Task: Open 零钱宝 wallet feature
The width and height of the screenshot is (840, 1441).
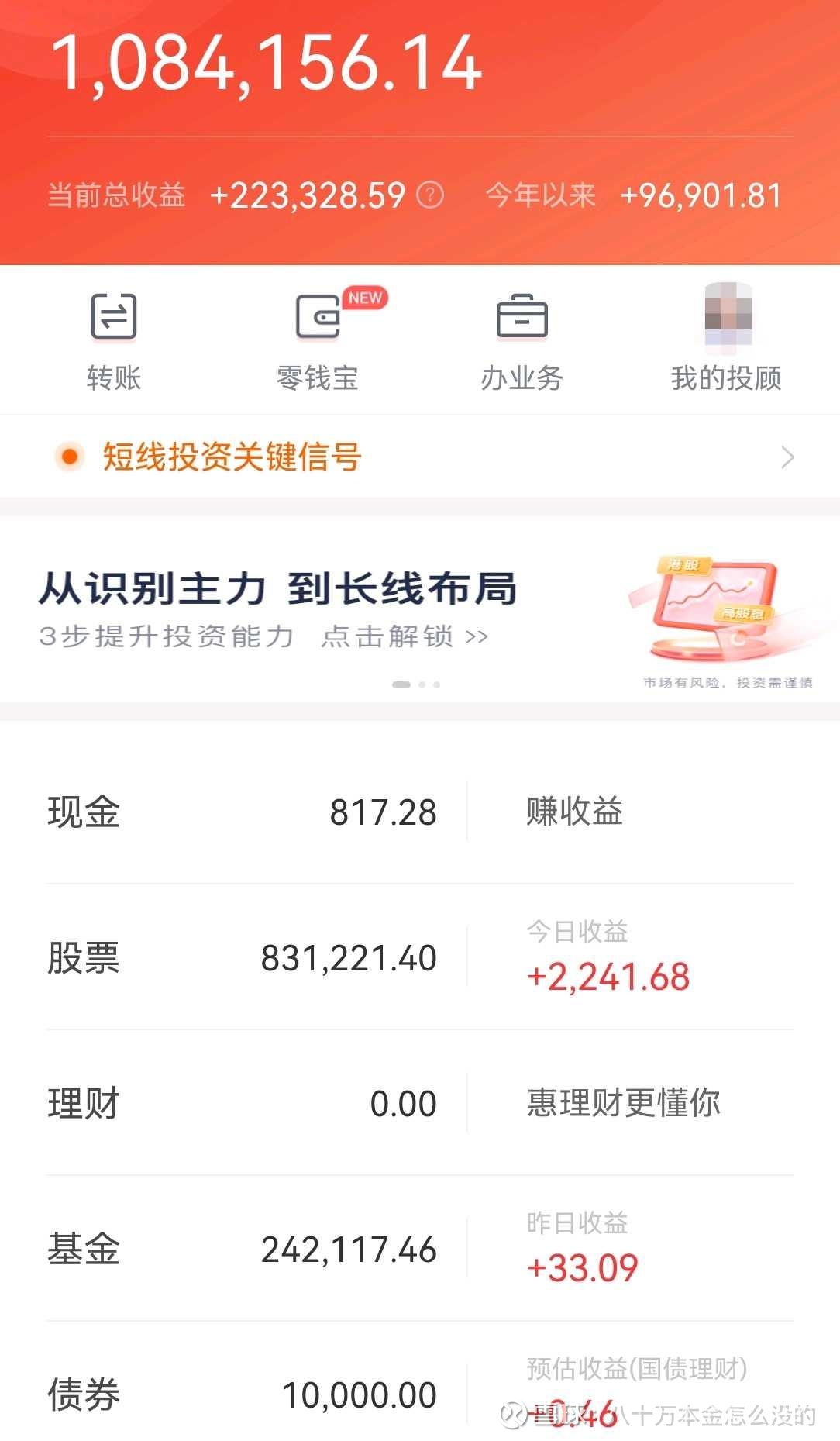Action: tap(318, 340)
